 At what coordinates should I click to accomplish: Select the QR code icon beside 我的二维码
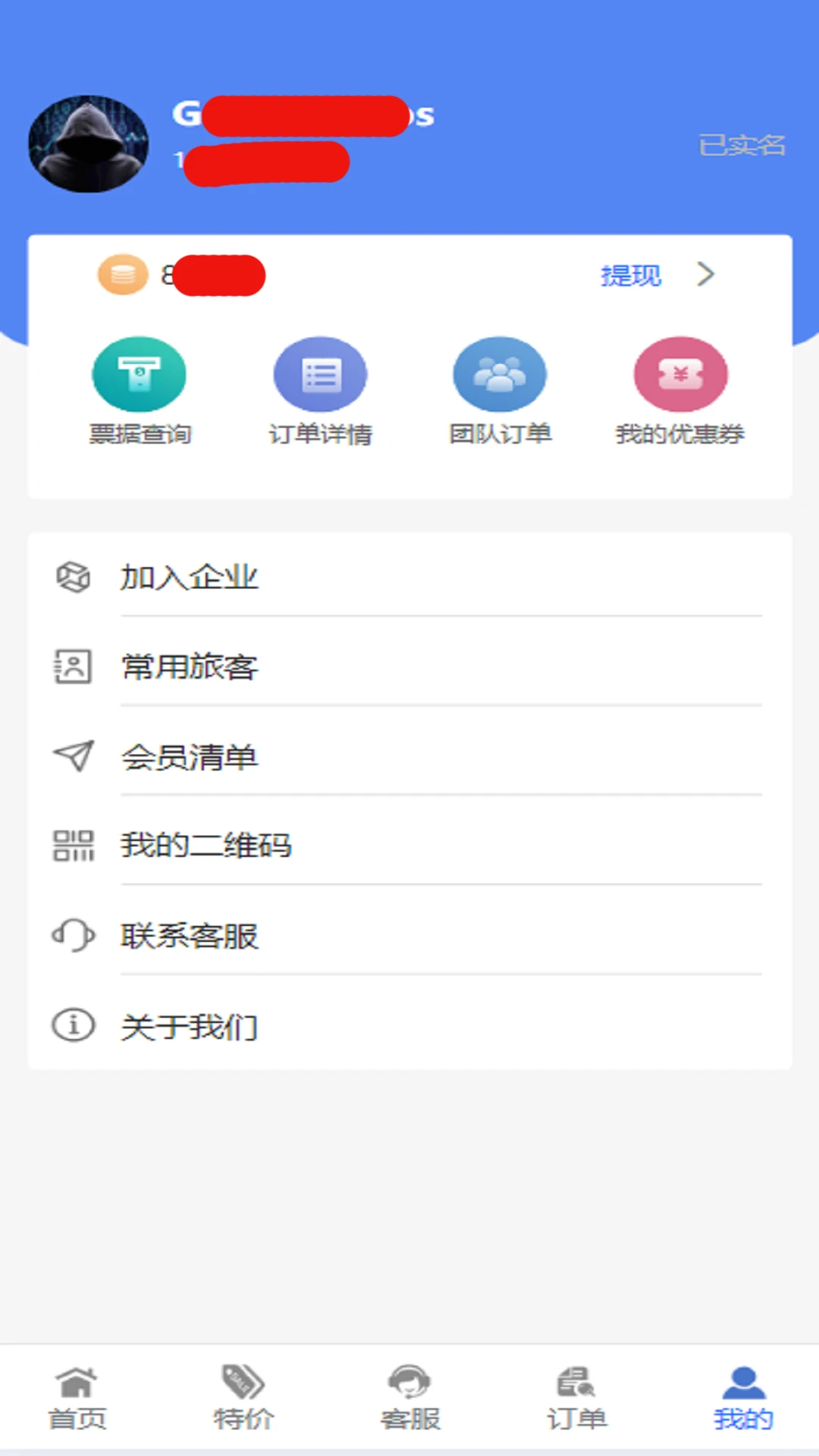(x=73, y=846)
